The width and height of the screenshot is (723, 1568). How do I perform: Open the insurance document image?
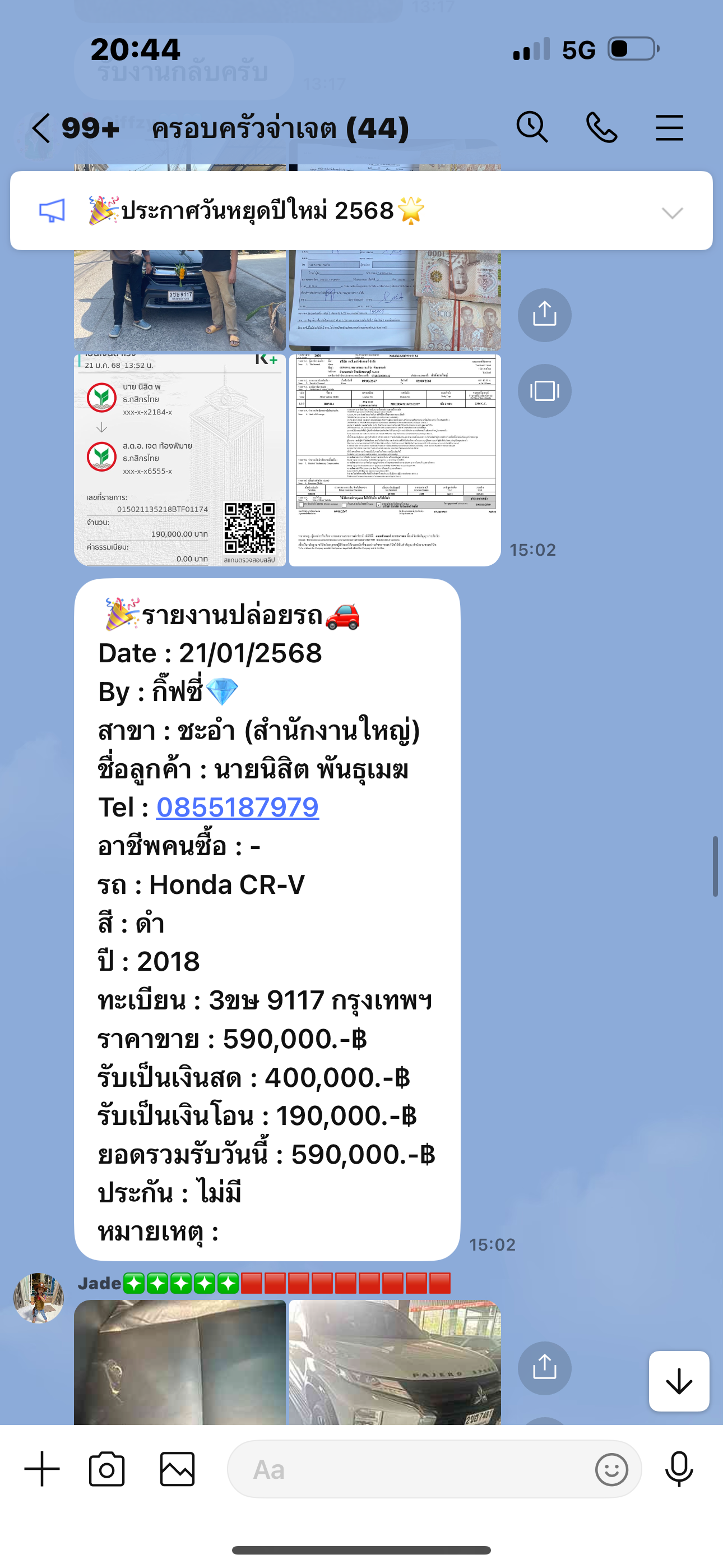click(395, 460)
